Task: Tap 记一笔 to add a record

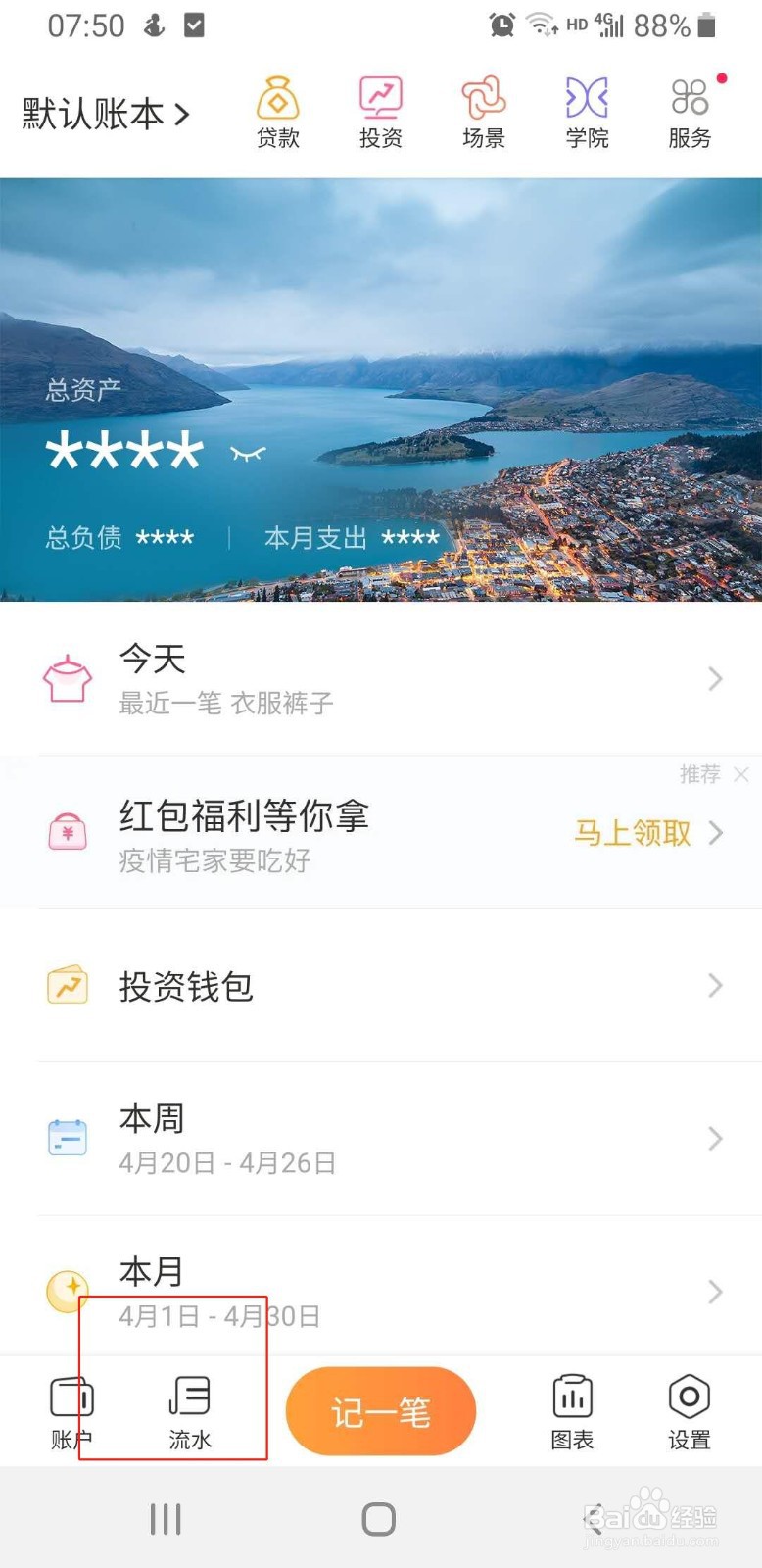Action: [x=381, y=1411]
